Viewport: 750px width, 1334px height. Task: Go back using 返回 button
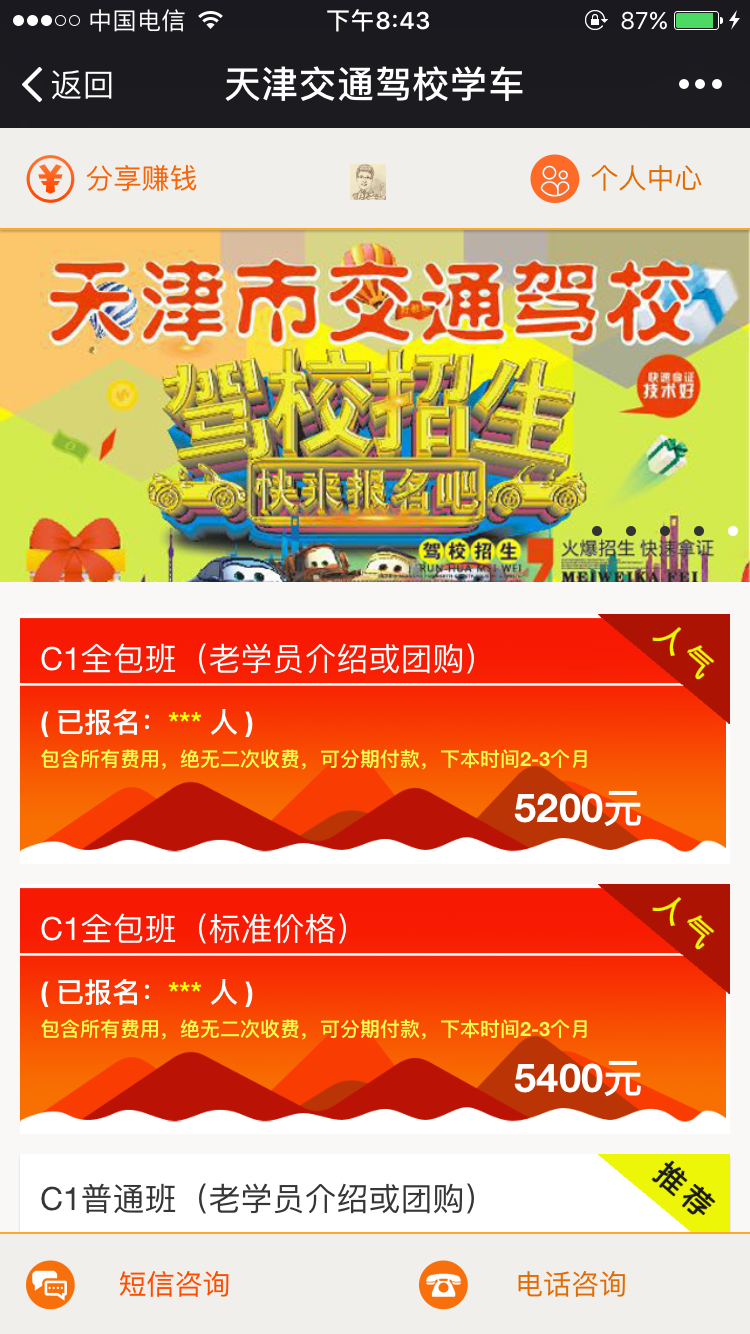[x=68, y=85]
